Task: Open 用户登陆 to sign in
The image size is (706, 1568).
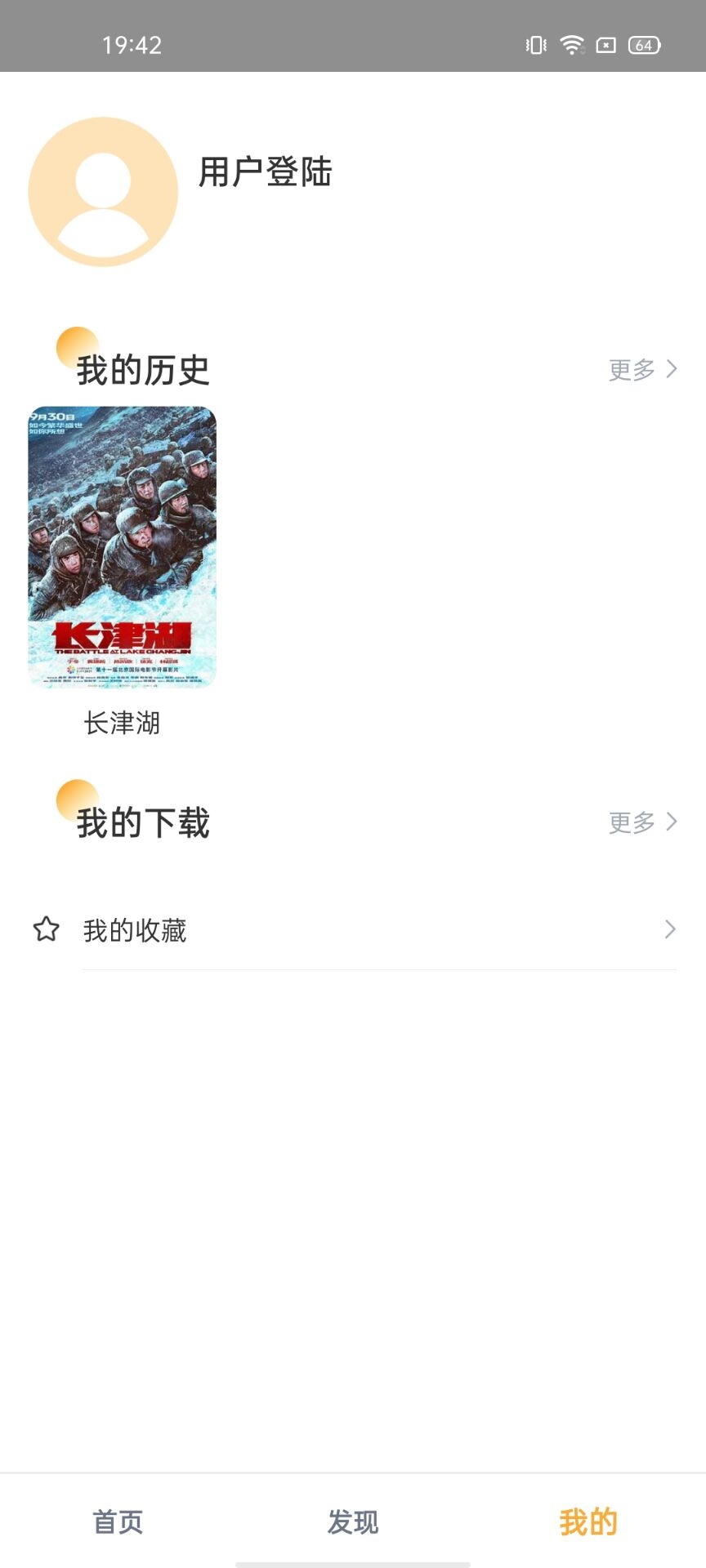Action: click(266, 172)
